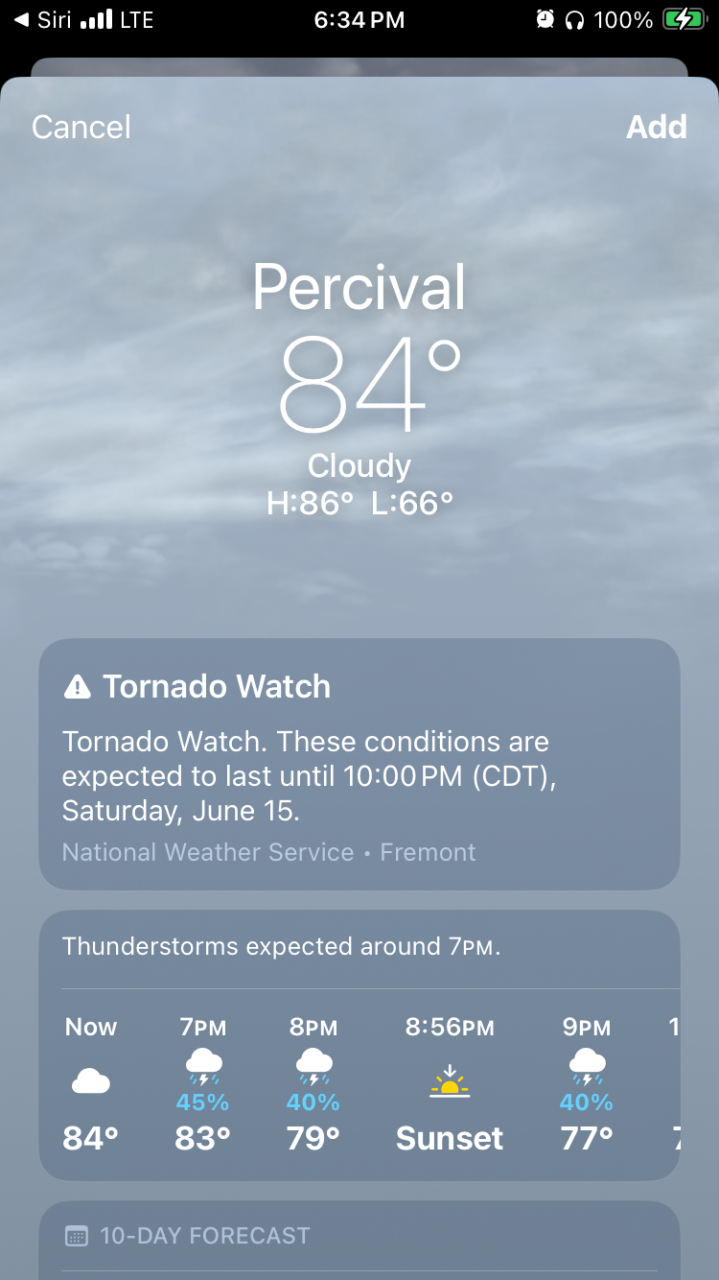Add Percival to the weather list
The height and width of the screenshot is (1280, 719).
point(656,127)
